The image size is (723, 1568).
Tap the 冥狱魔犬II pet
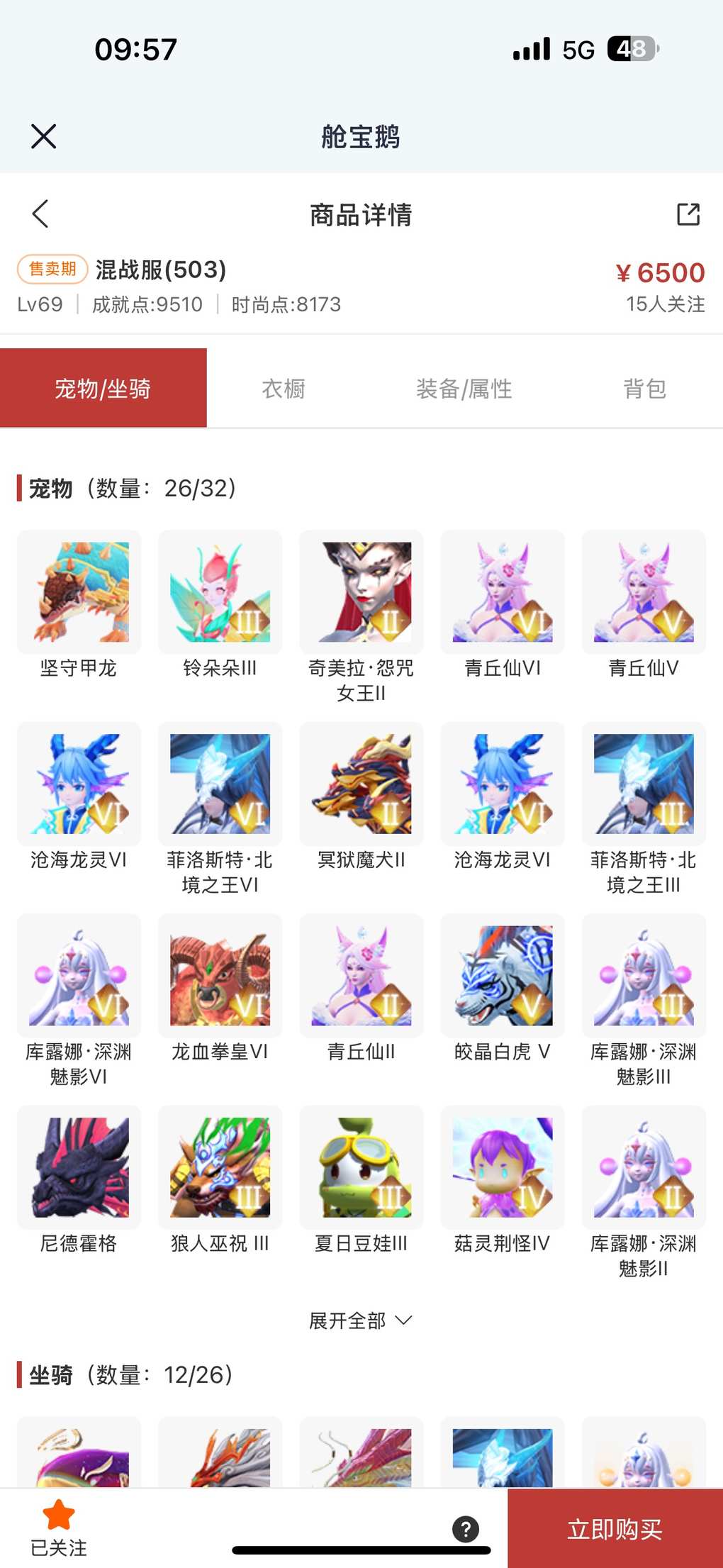coord(361,784)
